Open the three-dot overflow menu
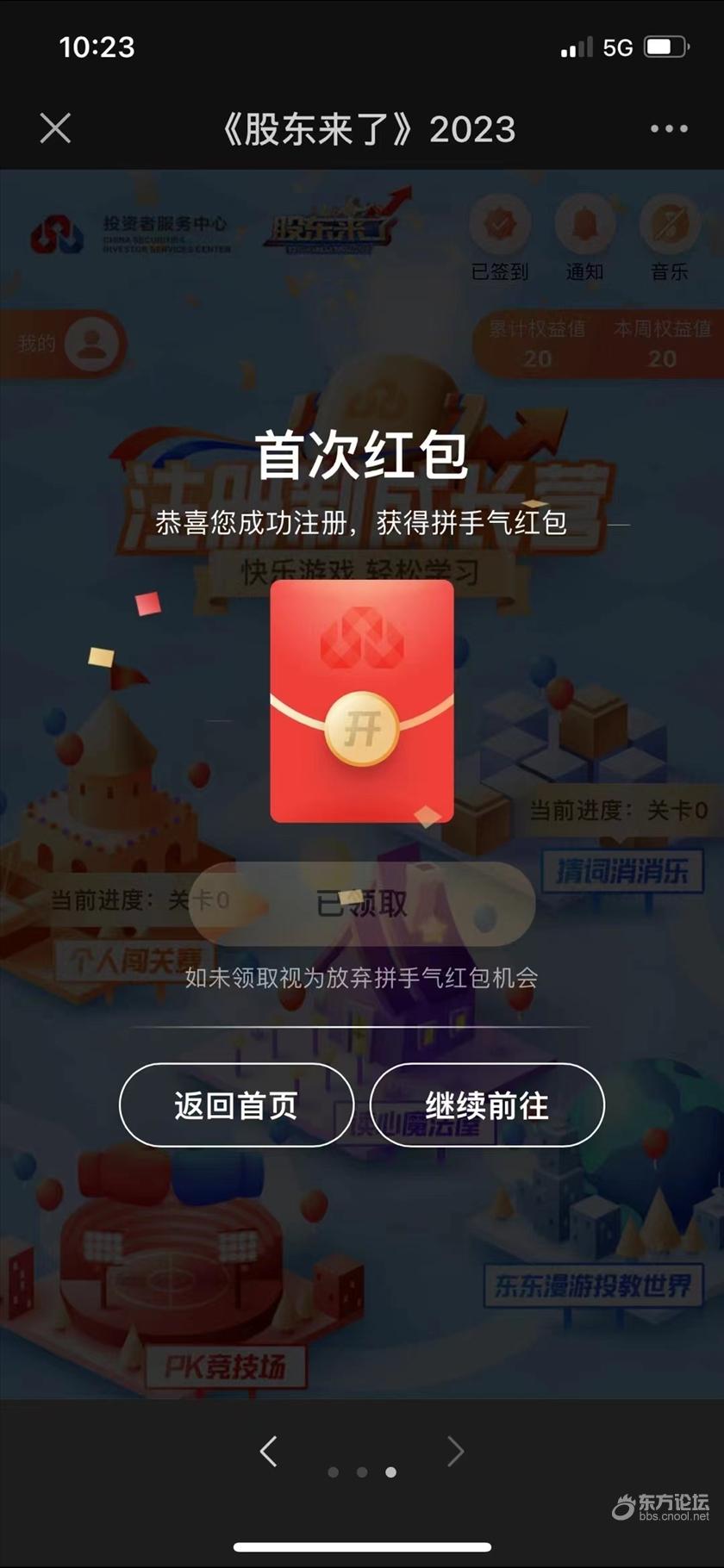 [x=669, y=128]
